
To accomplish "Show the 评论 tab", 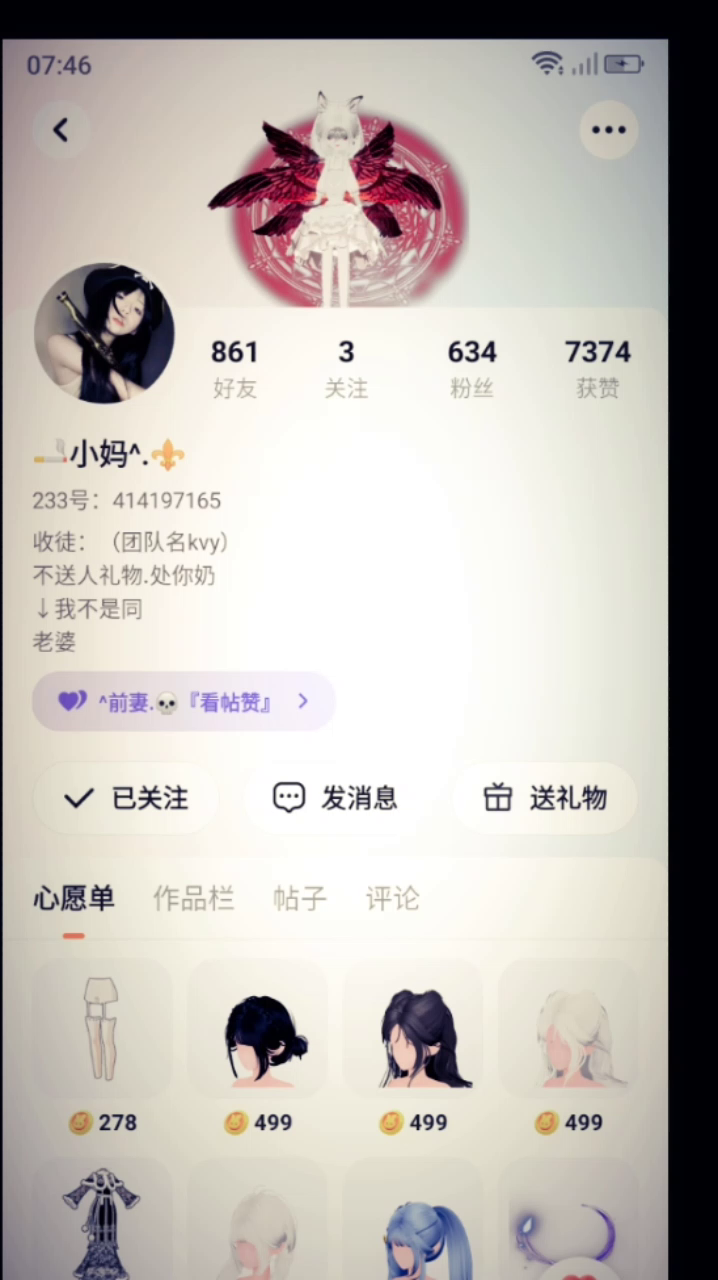I will pos(392,899).
